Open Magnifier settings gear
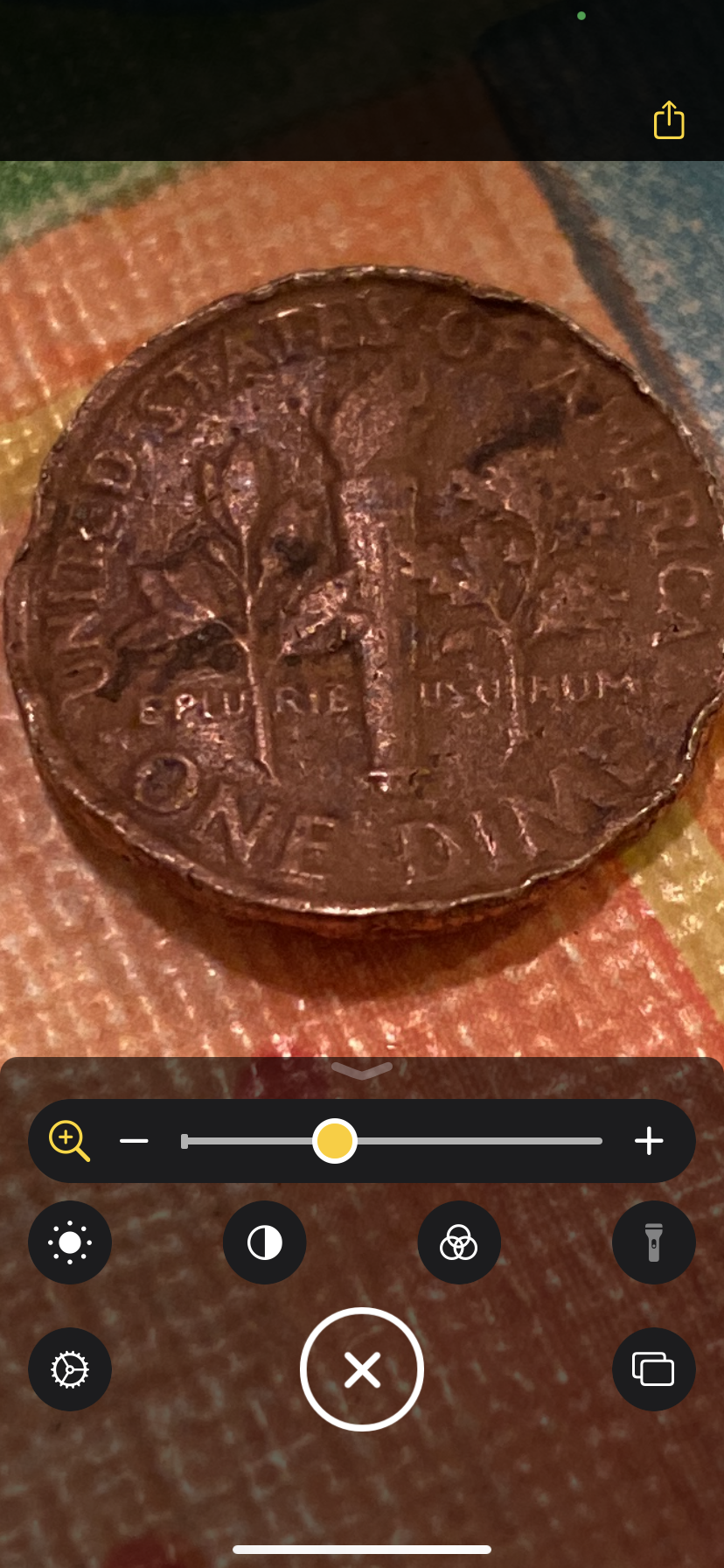The height and width of the screenshot is (1568, 724). (x=70, y=1369)
